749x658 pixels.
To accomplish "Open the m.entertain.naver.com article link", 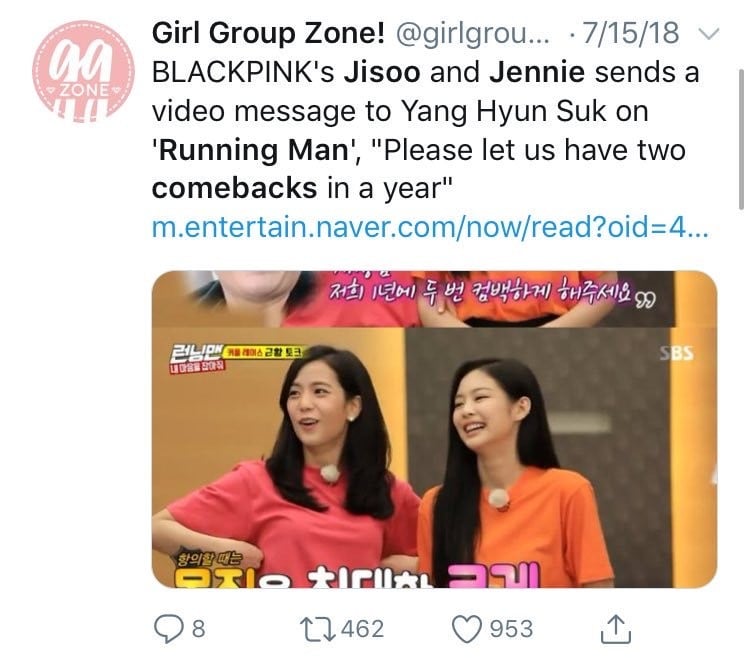I will (x=430, y=227).
